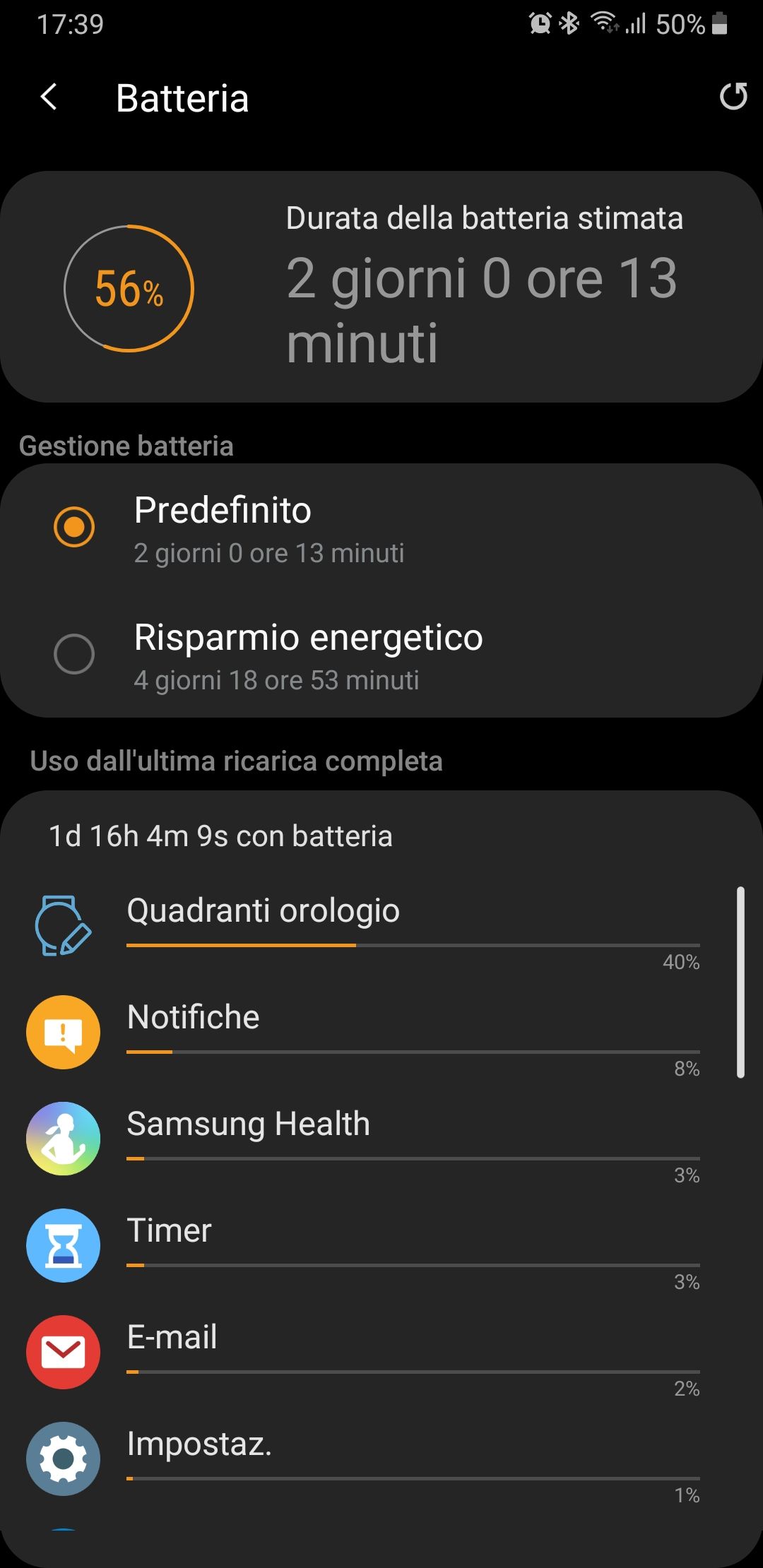Select the Predefinito battery mode
This screenshot has height=1568, width=763.
click(x=74, y=528)
